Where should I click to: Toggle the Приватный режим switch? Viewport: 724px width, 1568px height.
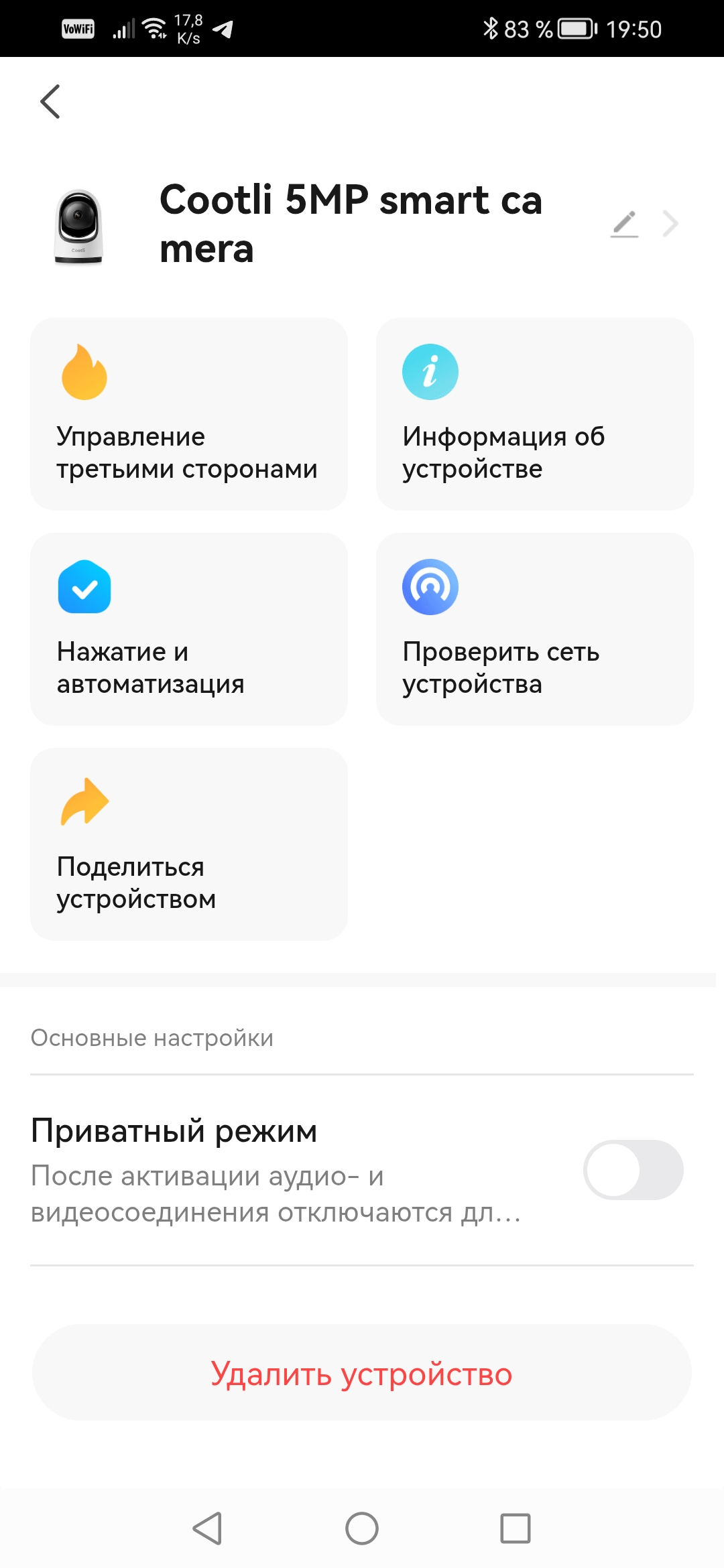[633, 1170]
